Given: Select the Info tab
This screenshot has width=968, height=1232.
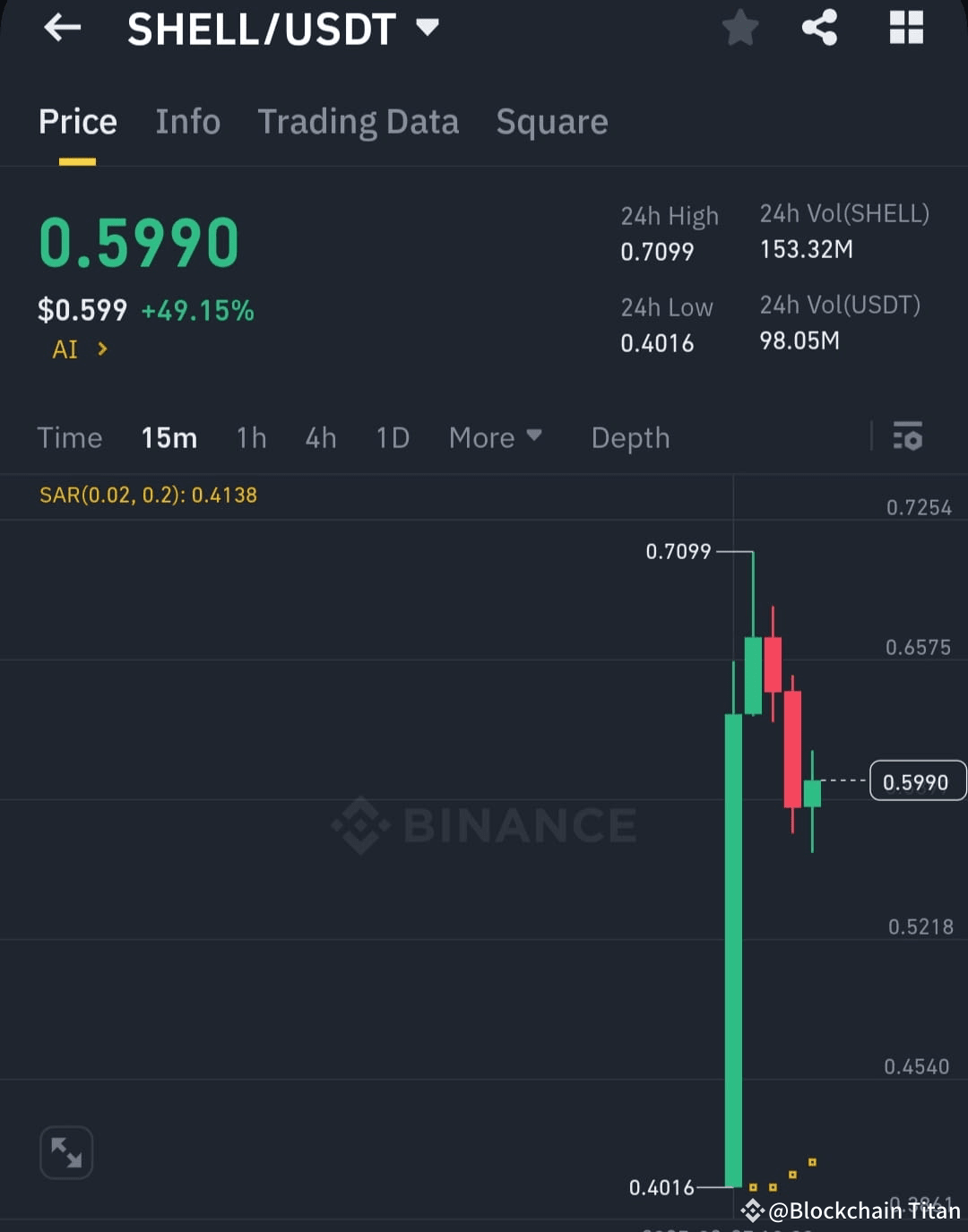Looking at the screenshot, I should point(187,122).
